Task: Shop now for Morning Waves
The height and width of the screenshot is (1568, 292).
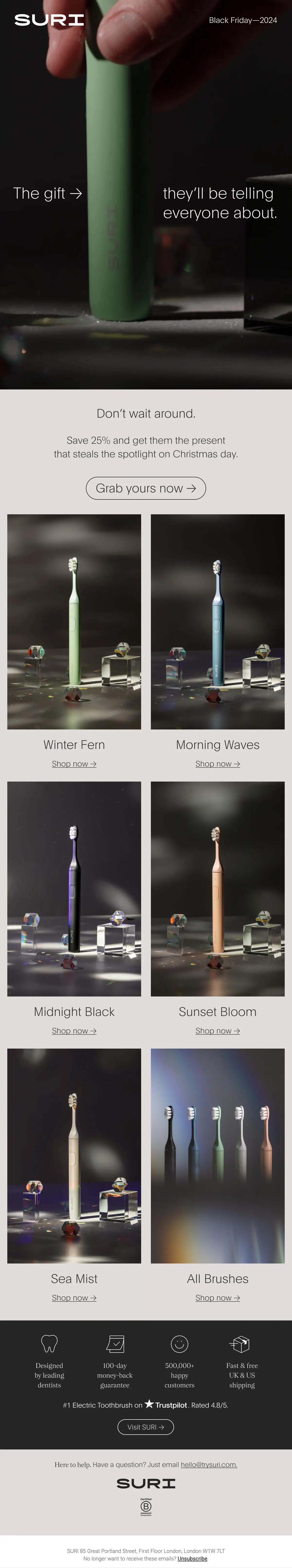Action: (x=217, y=764)
